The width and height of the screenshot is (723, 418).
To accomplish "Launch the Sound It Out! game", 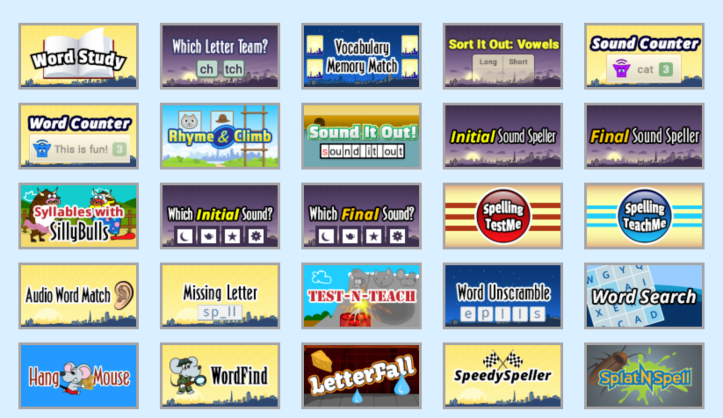I will (x=361, y=136).
